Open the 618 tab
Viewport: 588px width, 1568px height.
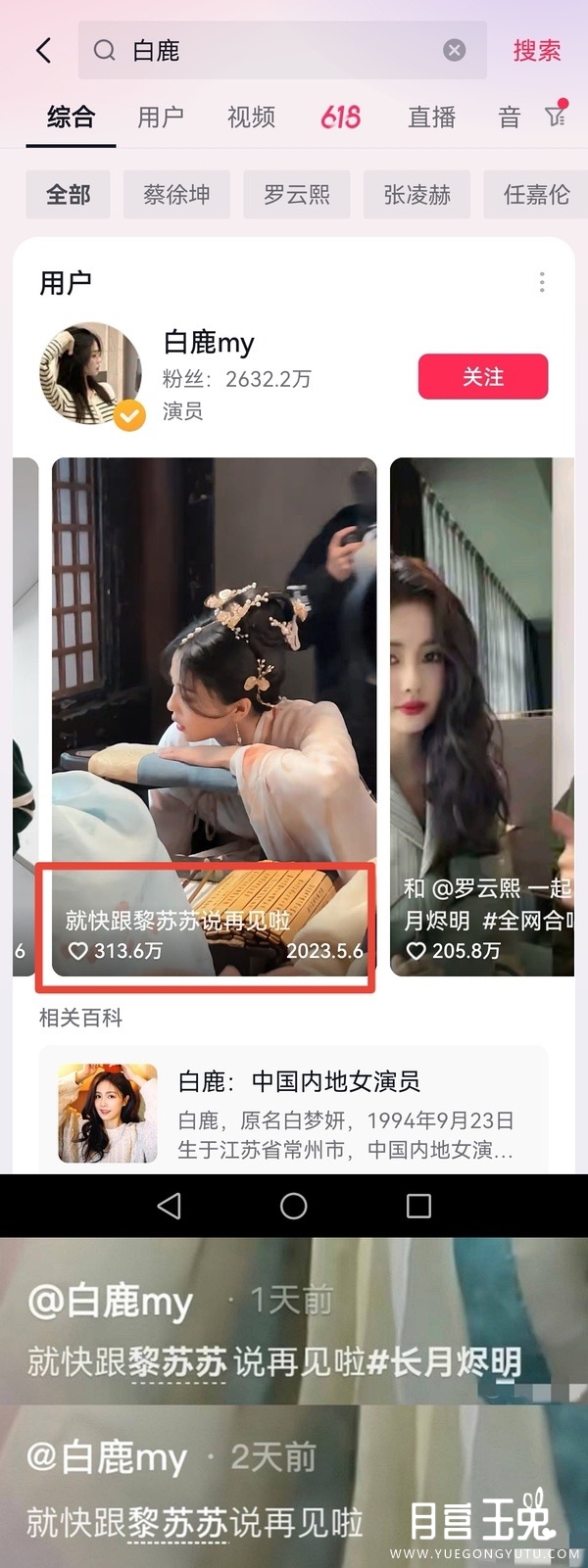pos(340,118)
